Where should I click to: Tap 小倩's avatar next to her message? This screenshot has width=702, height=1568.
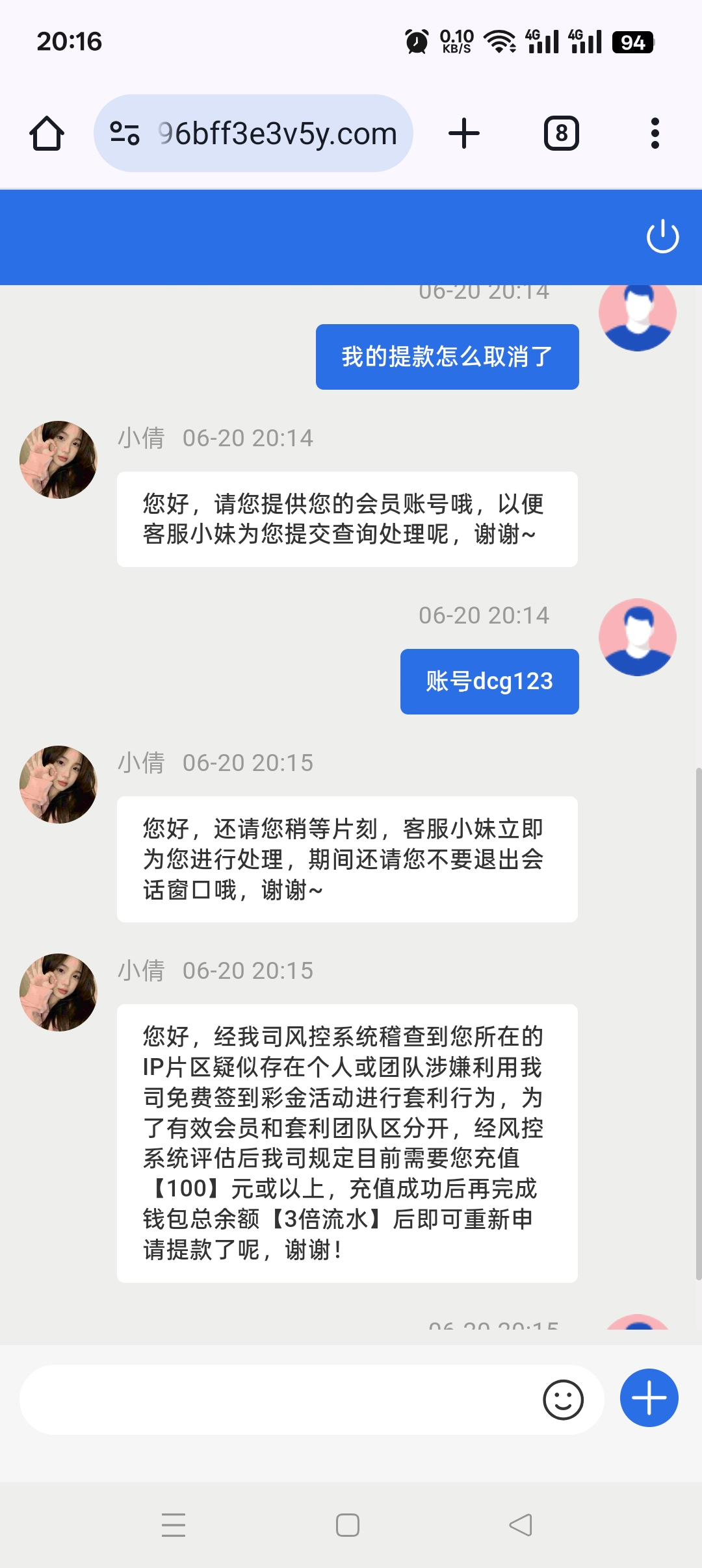[x=58, y=459]
